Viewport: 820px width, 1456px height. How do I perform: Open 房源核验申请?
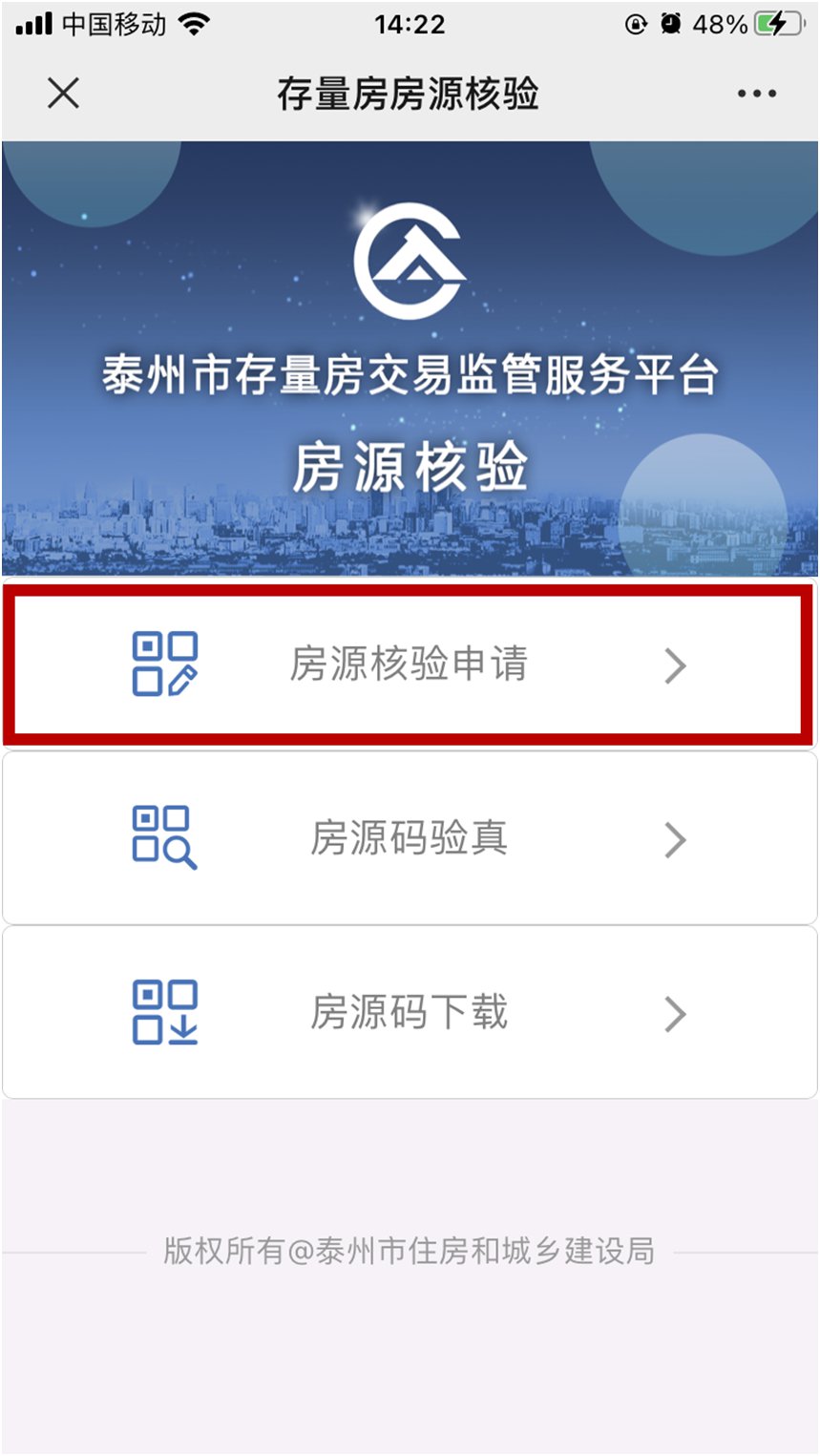point(409,665)
